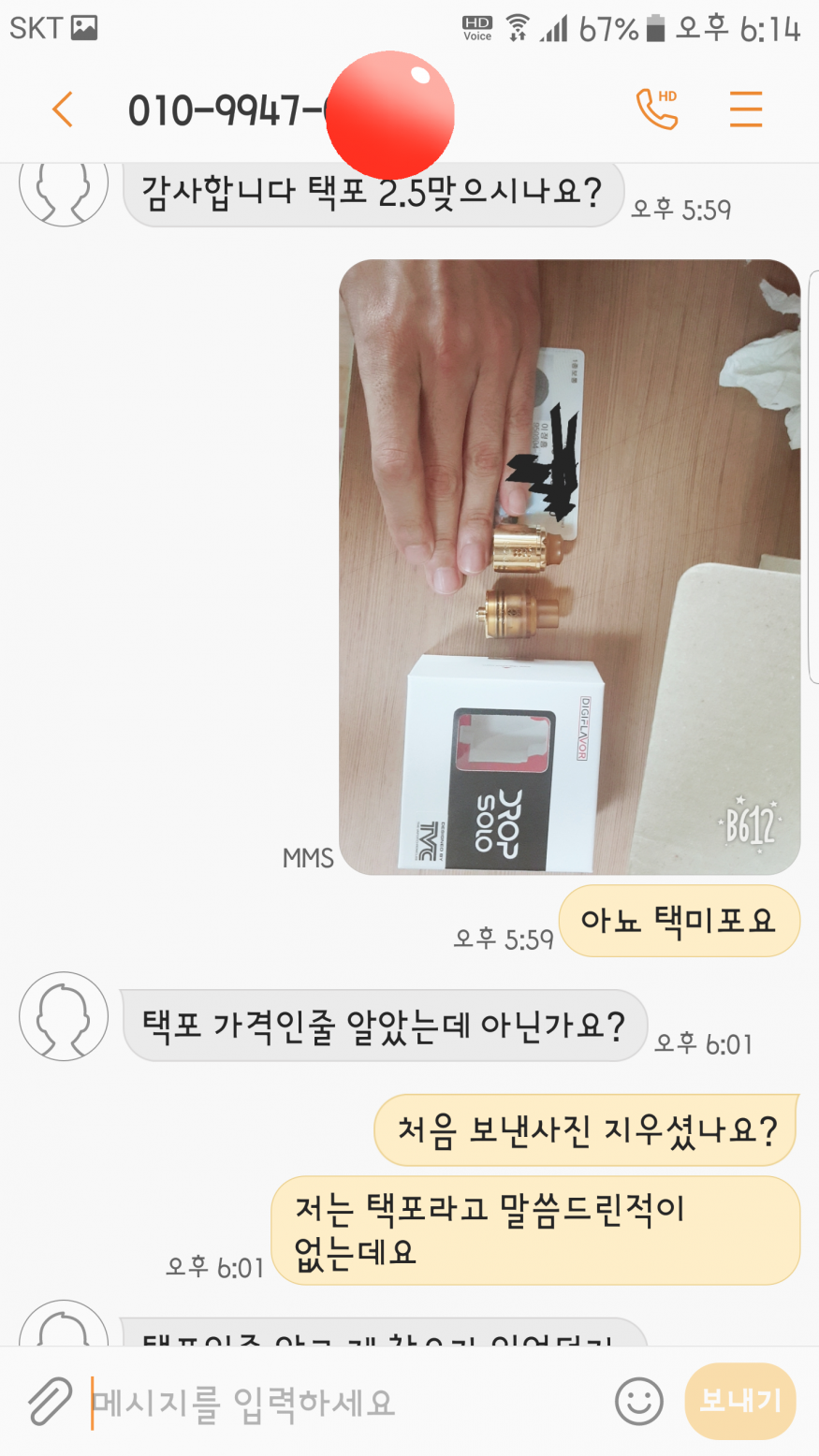Go back with the orange arrow

point(63,109)
